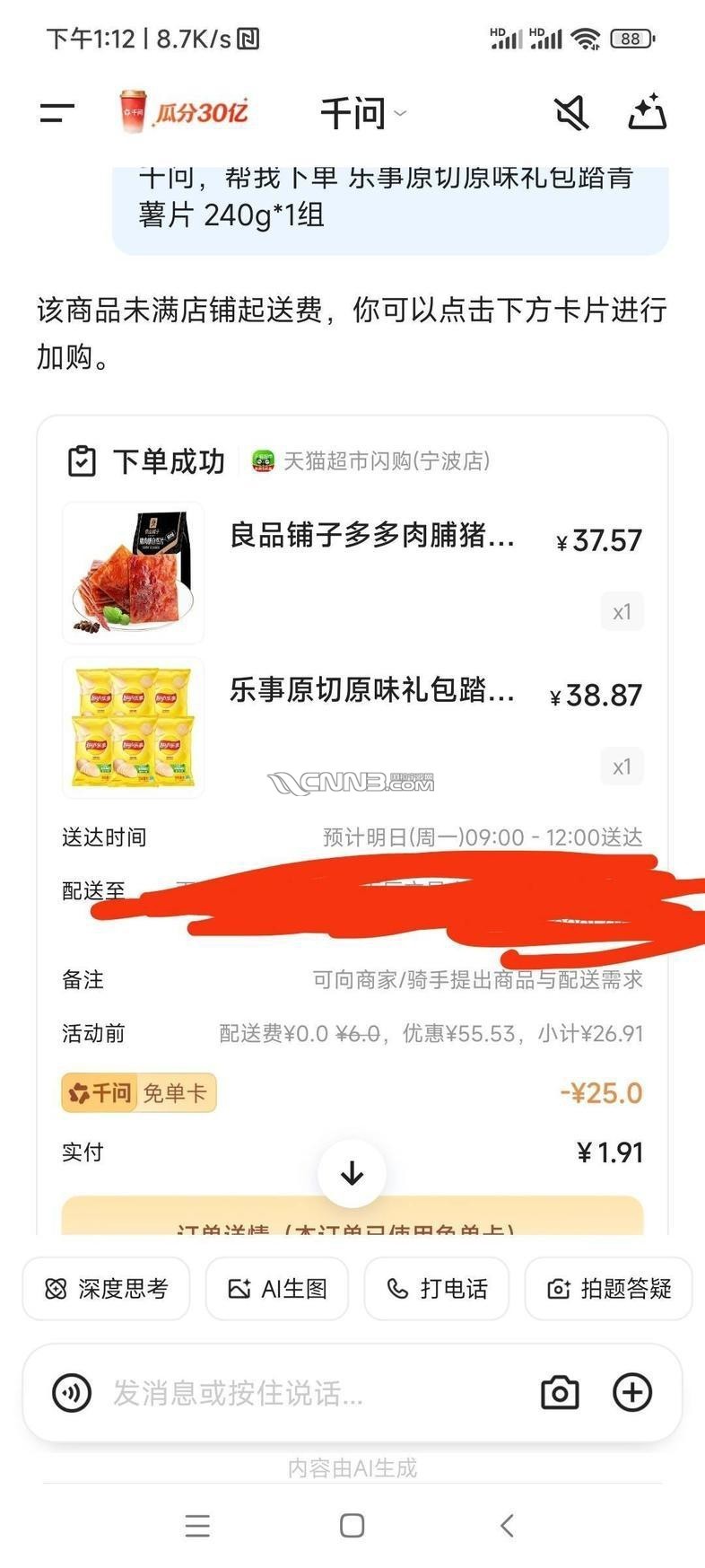
Task: Open the sidebar hamburger menu
Action: point(56,111)
